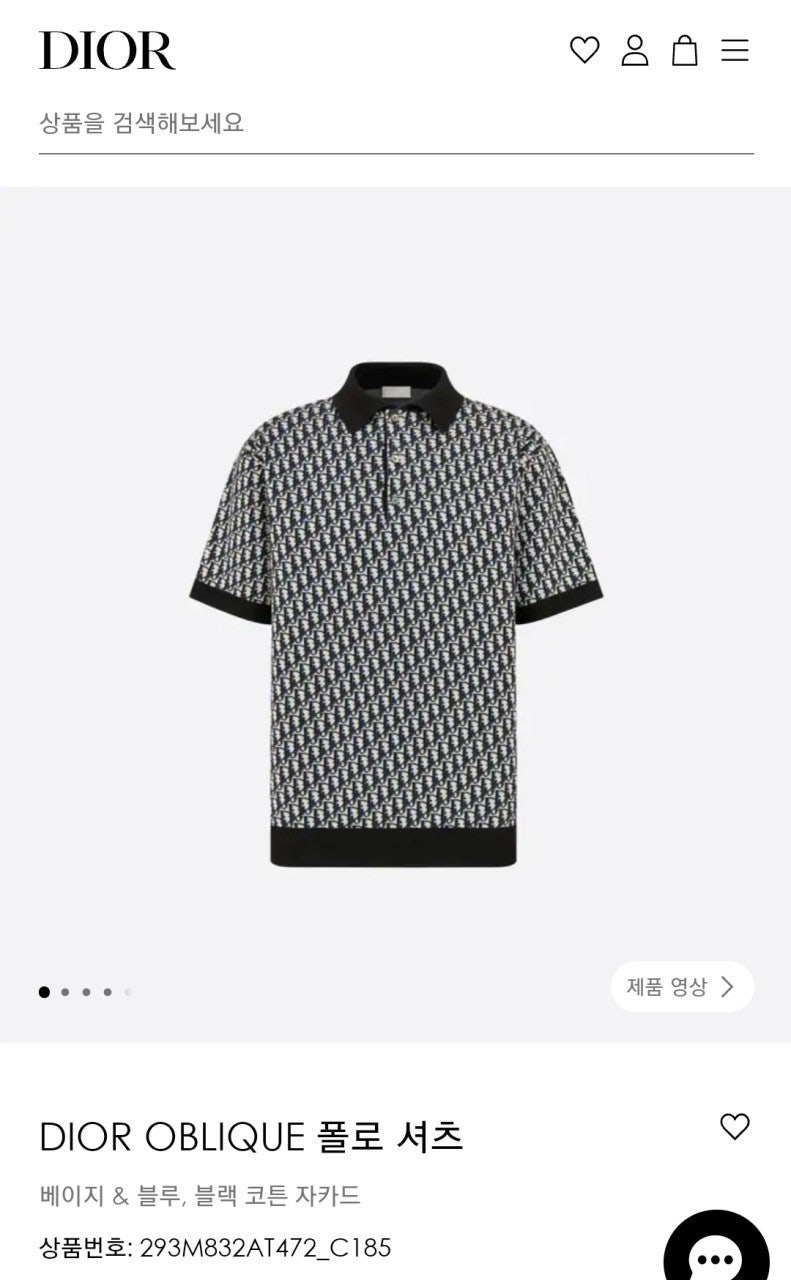Image resolution: width=791 pixels, height=1280 pixels.
Task: Open the wishlist heart in header
Action: point(584,50)
